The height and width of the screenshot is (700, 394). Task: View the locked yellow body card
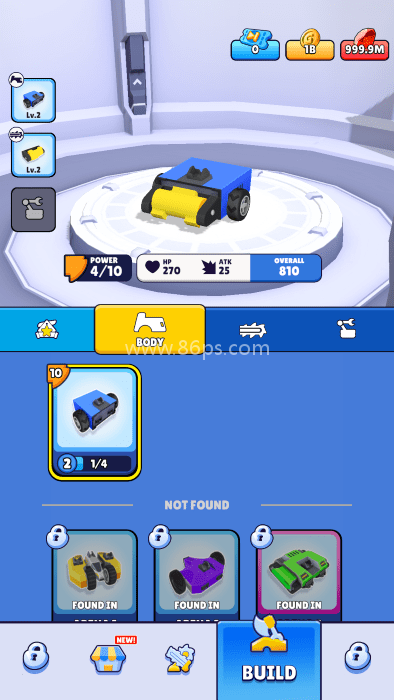(95, 576)
